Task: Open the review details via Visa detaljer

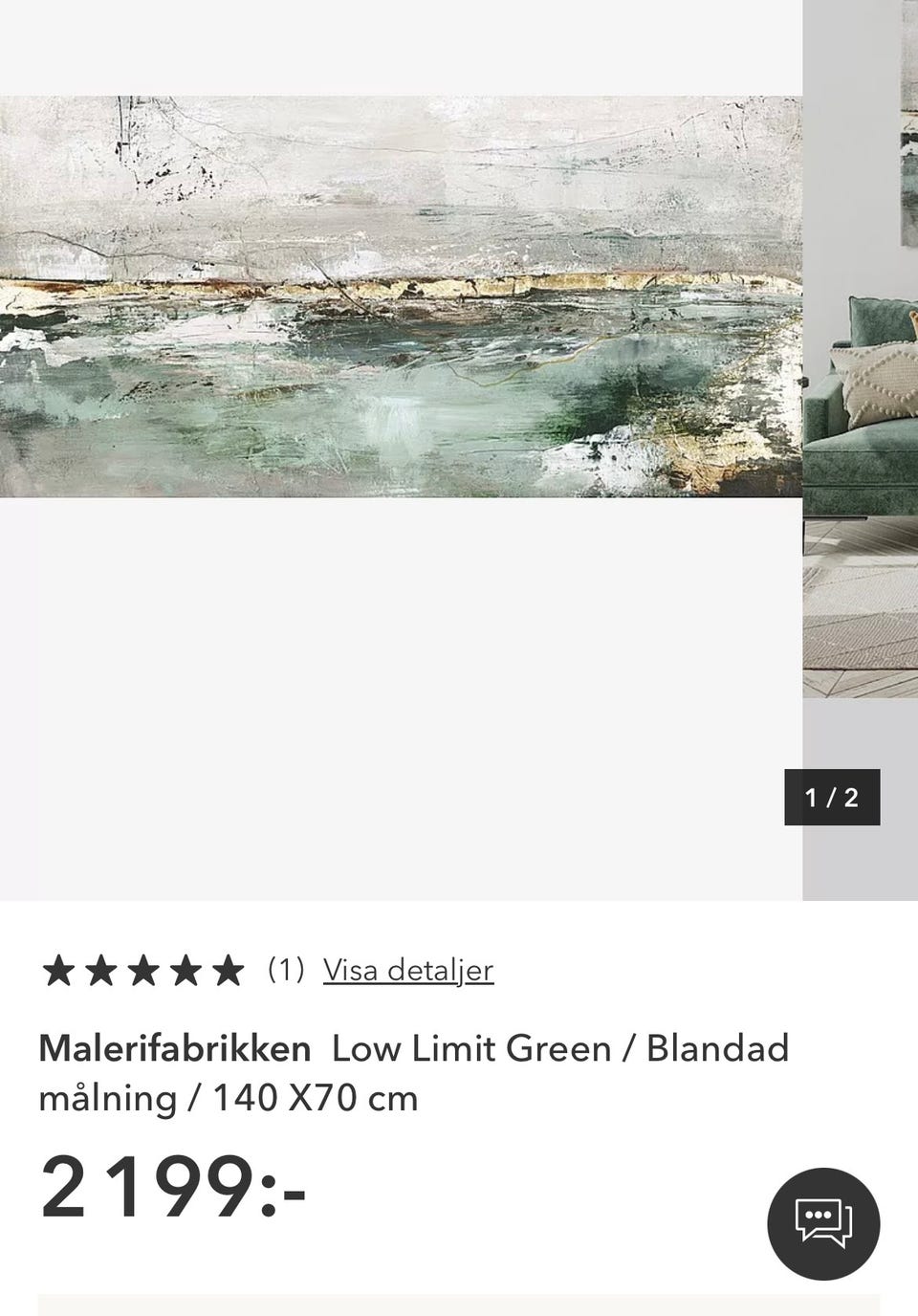Action: click(407, 970)
